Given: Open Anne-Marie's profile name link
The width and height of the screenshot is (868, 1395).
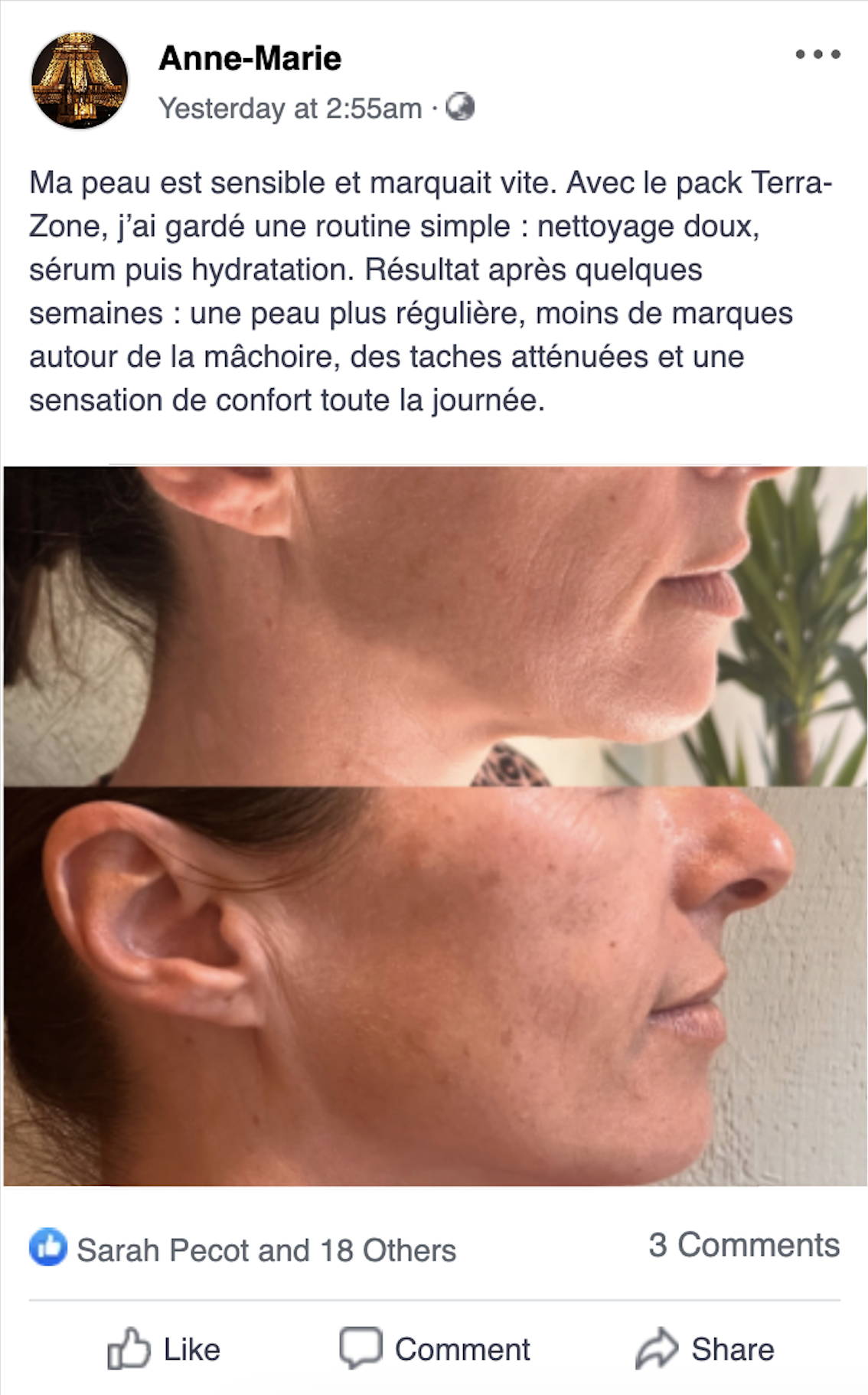Looking at the screenshot, I should point(250,58).
